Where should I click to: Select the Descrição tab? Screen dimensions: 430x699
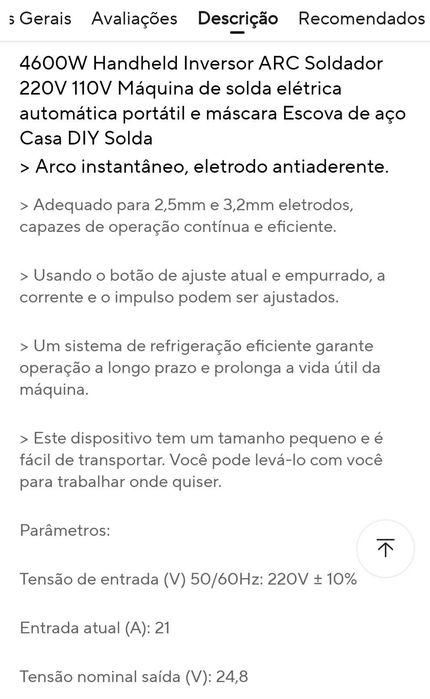[x=238, y=19]
